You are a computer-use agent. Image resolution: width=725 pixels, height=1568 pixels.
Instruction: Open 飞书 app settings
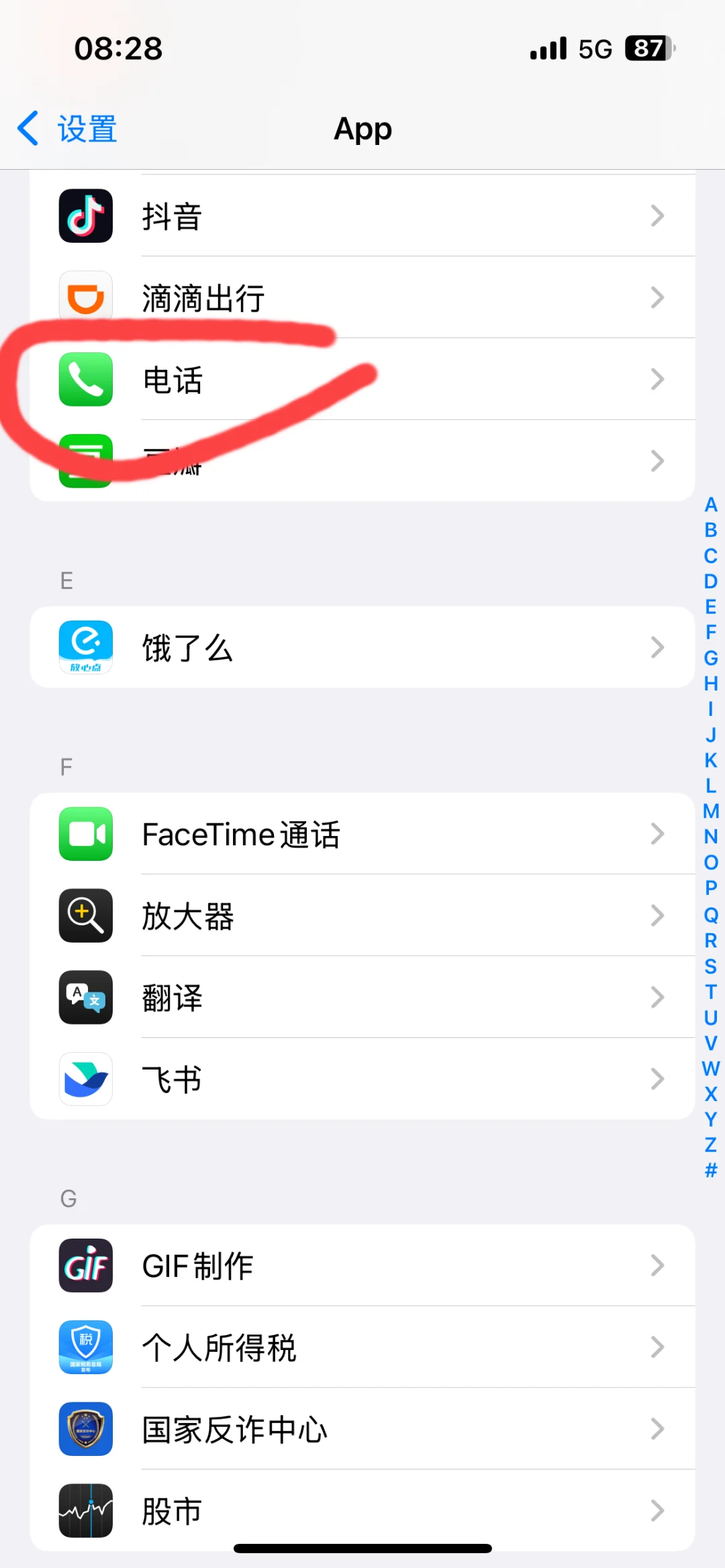click(362, 1080)
